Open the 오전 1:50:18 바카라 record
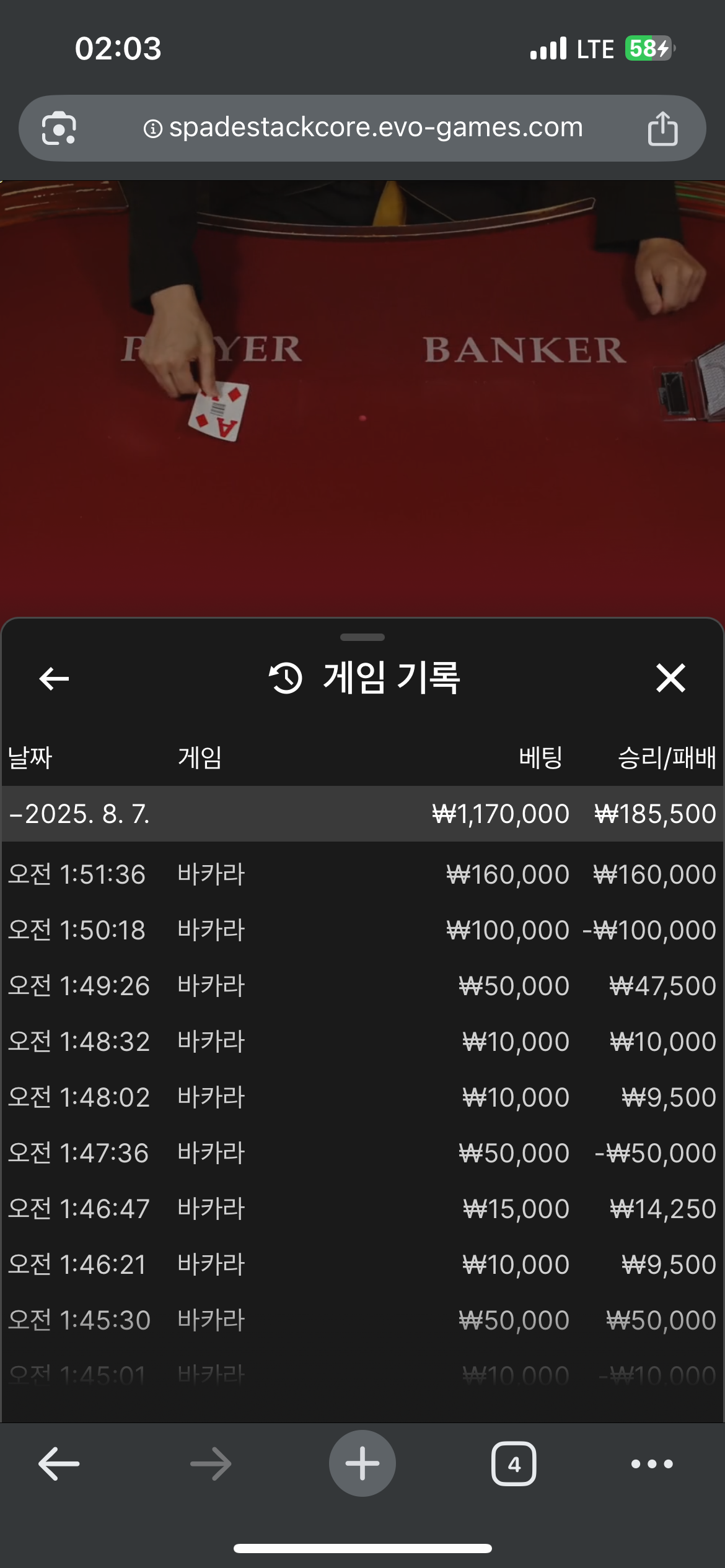This screenshot has width=725, height=1568. (362, 930)
